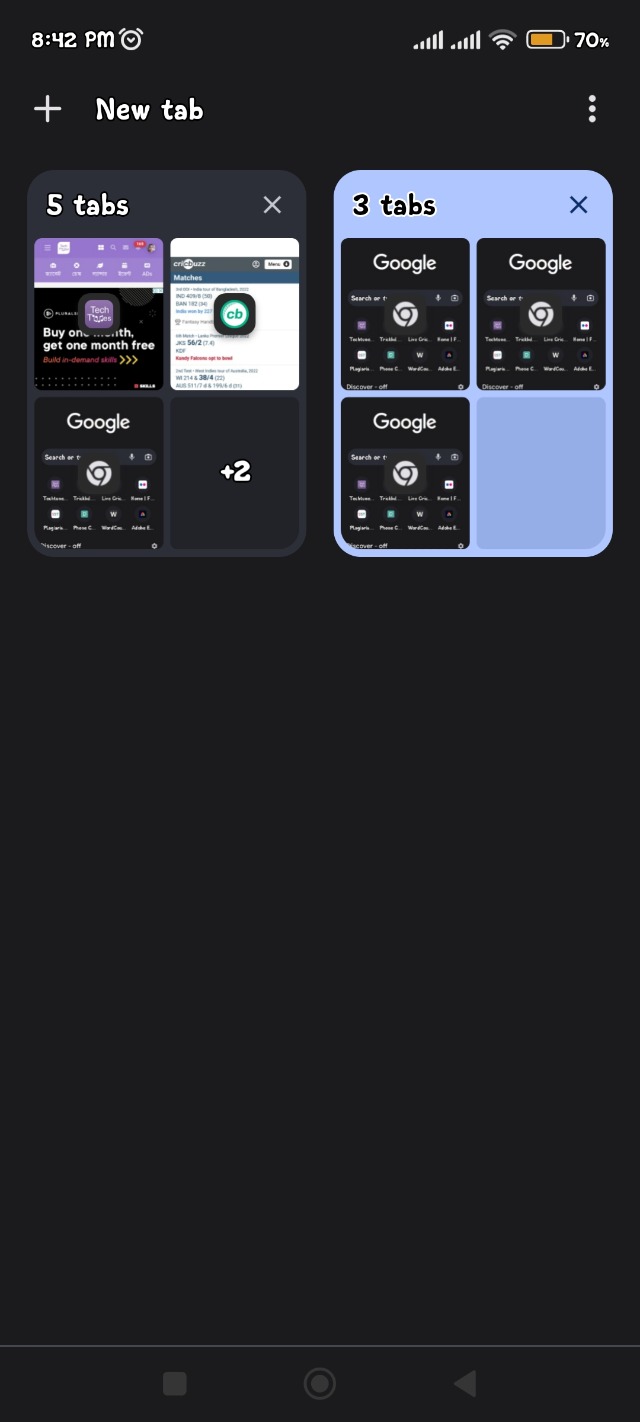Open the 3 tabs group
The image size is (640, 1422).
pos(472,390)
